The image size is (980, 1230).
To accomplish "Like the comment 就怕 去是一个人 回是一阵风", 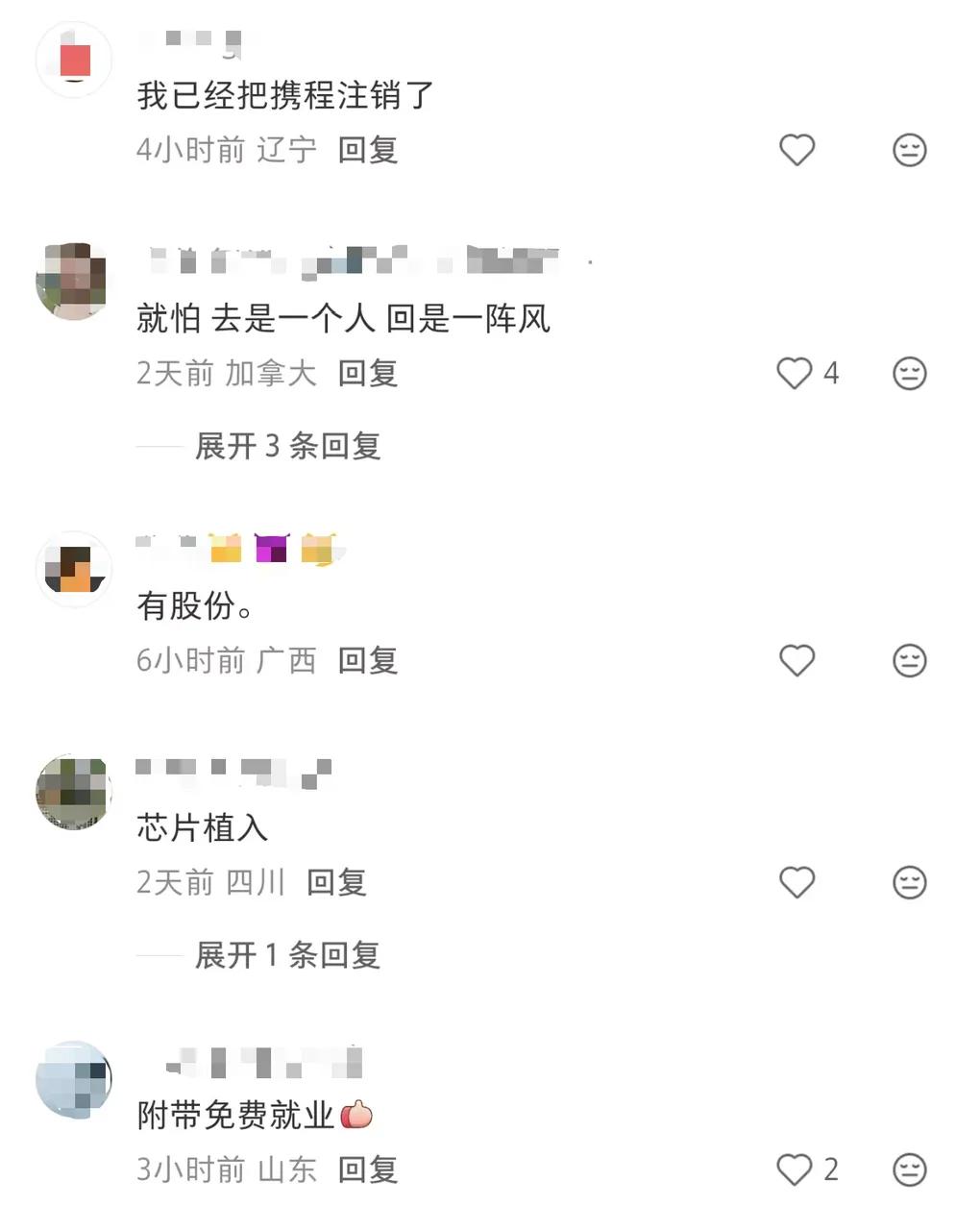I will pos(796,373).
